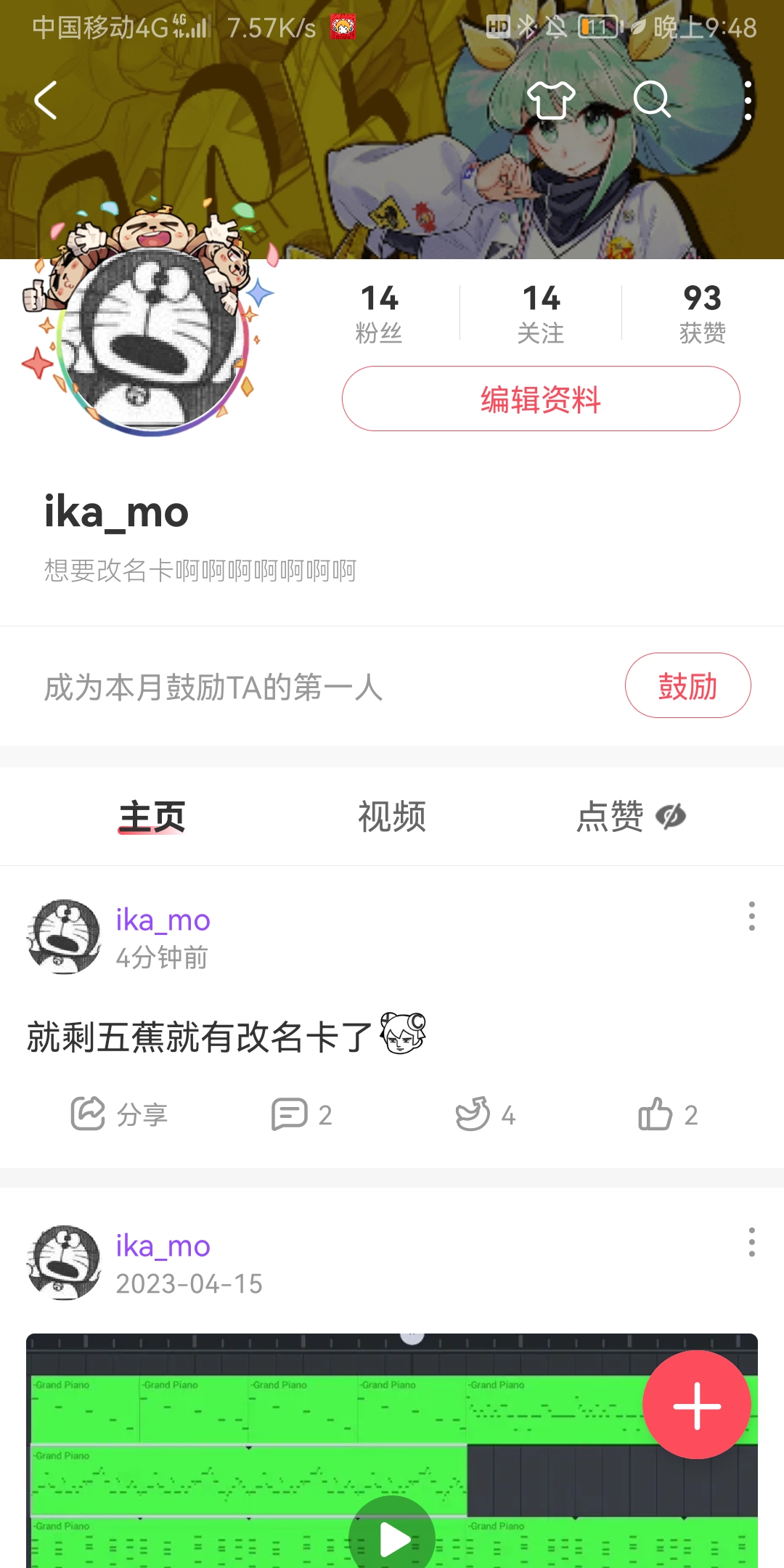Share the 就剩五蕉 post

point(120,1114)
